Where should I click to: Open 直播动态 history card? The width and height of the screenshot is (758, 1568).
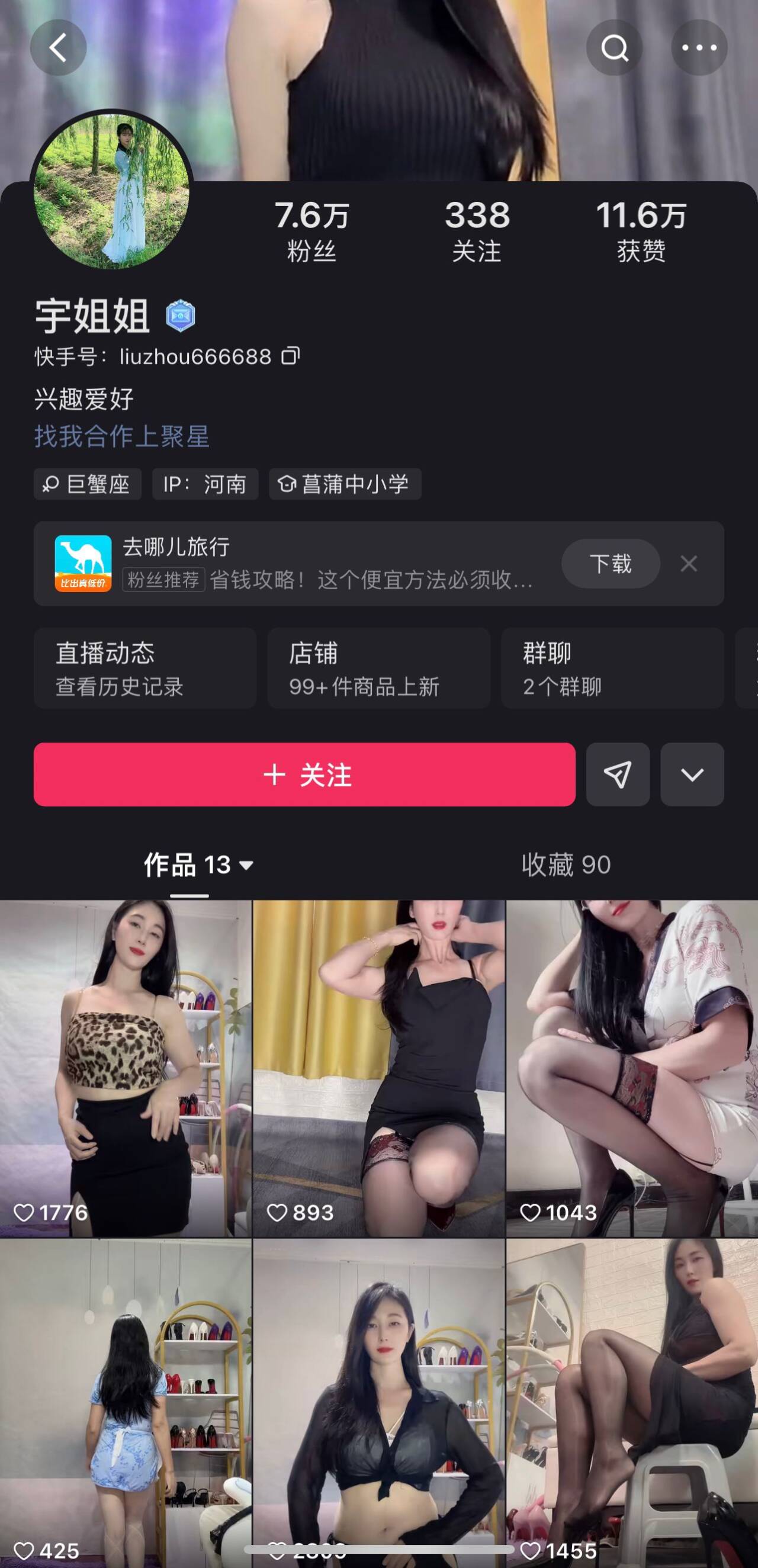tap(145, 669)
